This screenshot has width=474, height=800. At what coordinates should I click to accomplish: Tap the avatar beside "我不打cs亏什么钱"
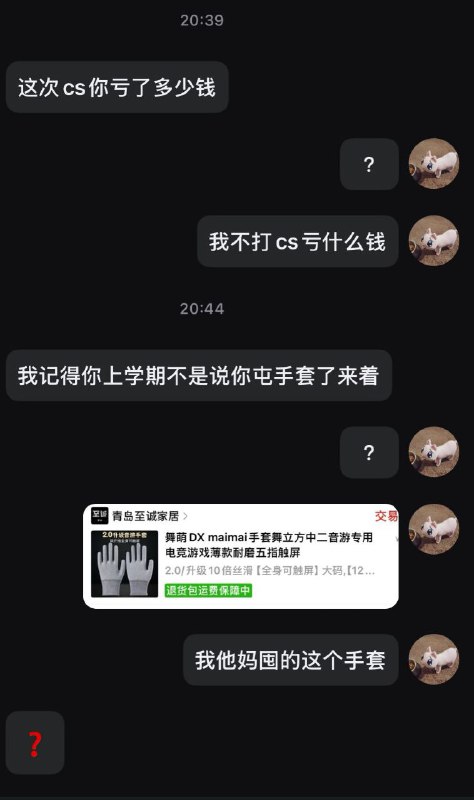(434, 241)
